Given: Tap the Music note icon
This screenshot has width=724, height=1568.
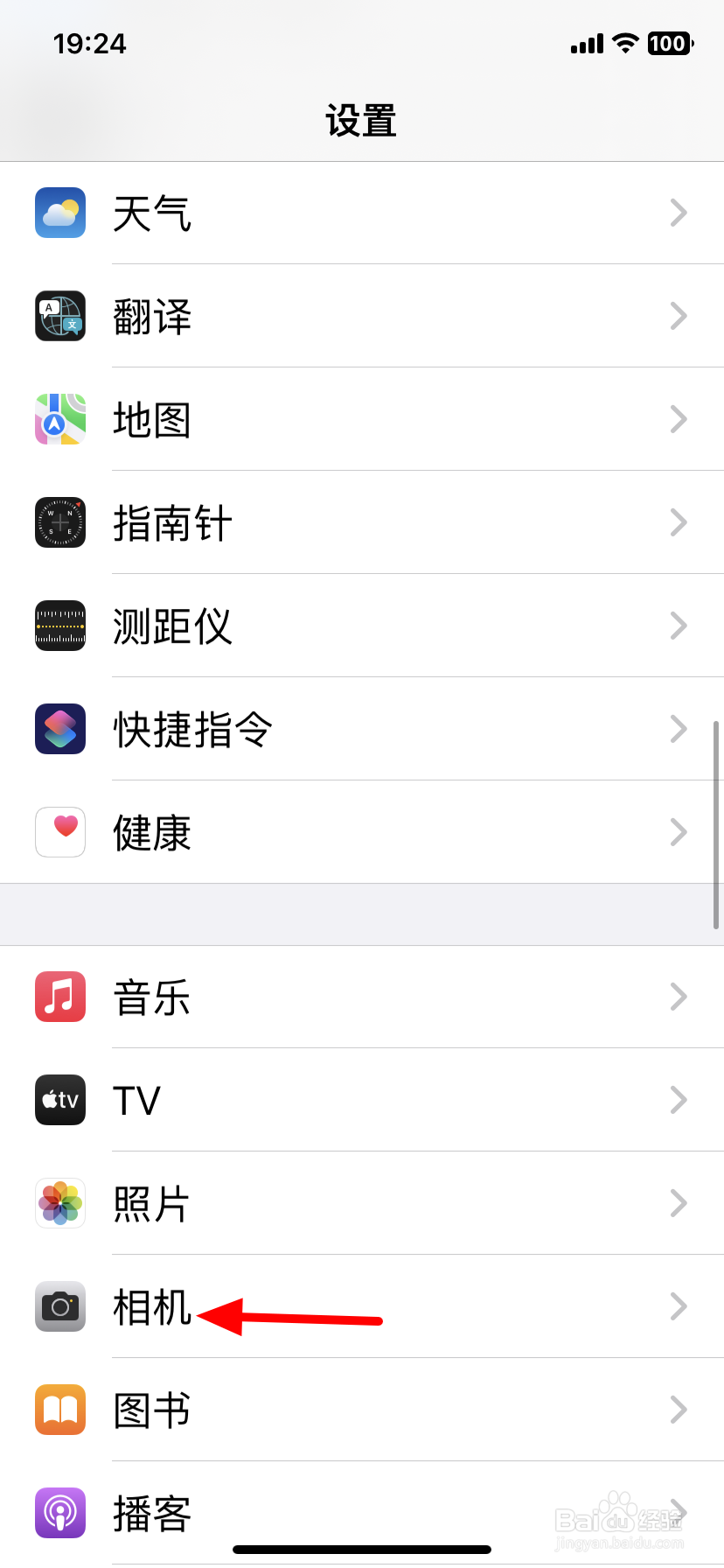Looking at the screenshot, I should [x=59, y=997].
